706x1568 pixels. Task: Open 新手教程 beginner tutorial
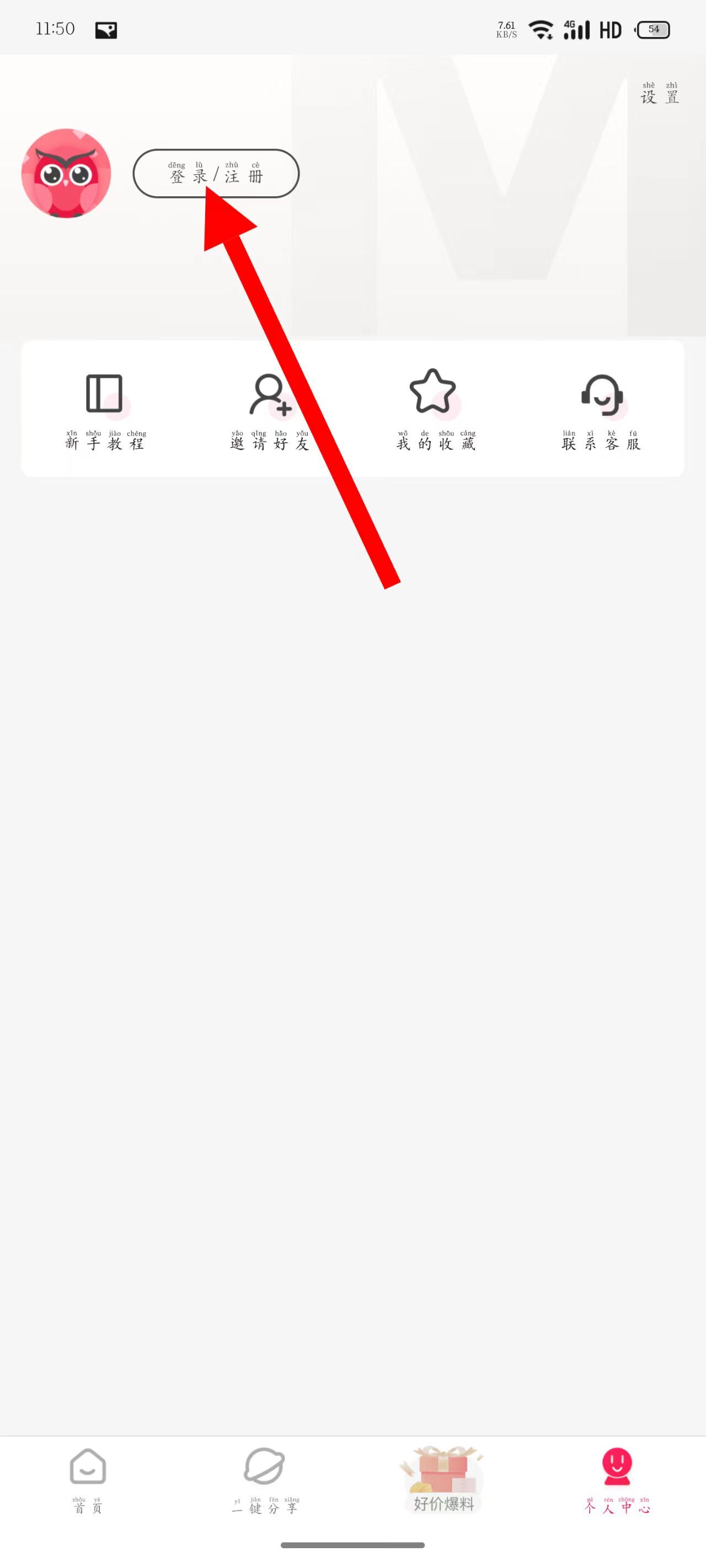pos(105,409)
